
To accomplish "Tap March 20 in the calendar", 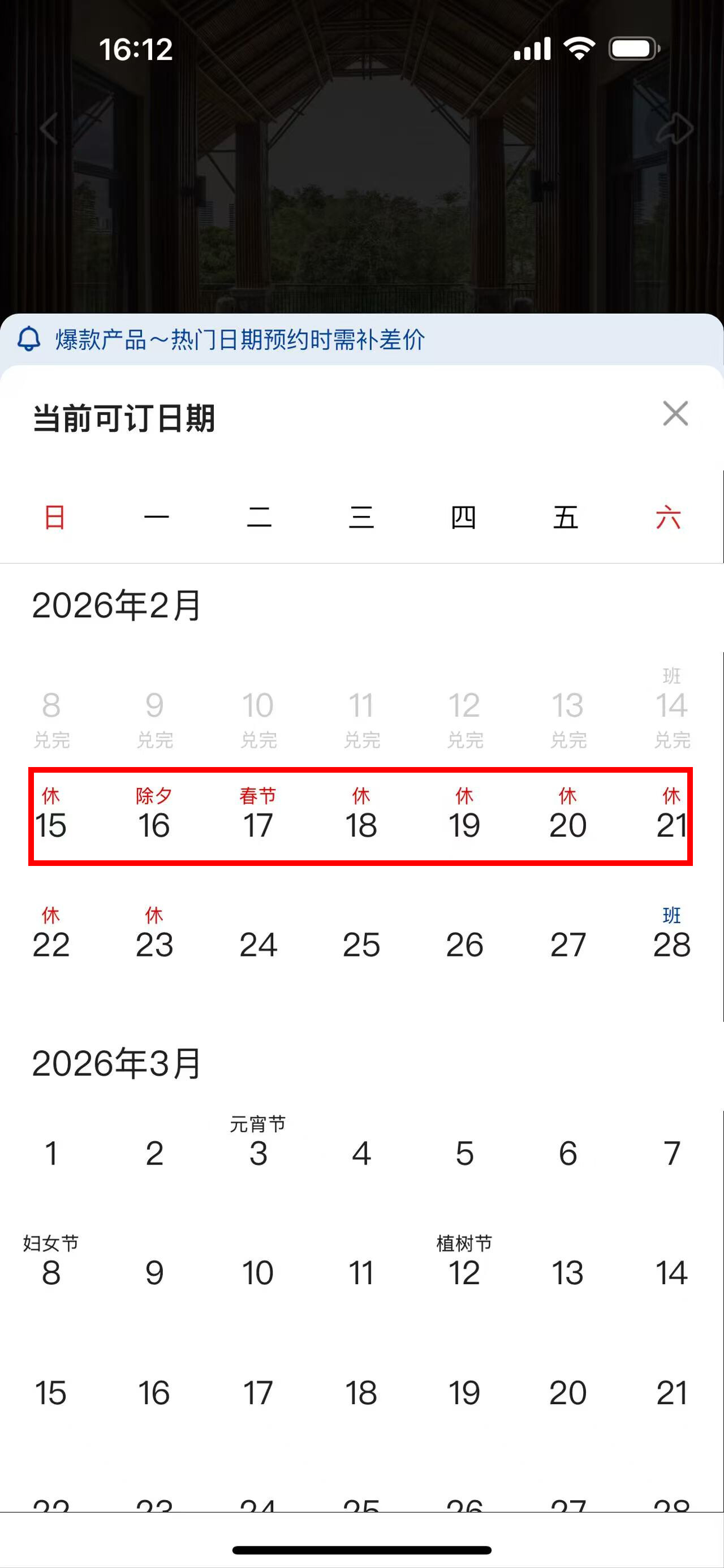I will [x=567, y=1392].
